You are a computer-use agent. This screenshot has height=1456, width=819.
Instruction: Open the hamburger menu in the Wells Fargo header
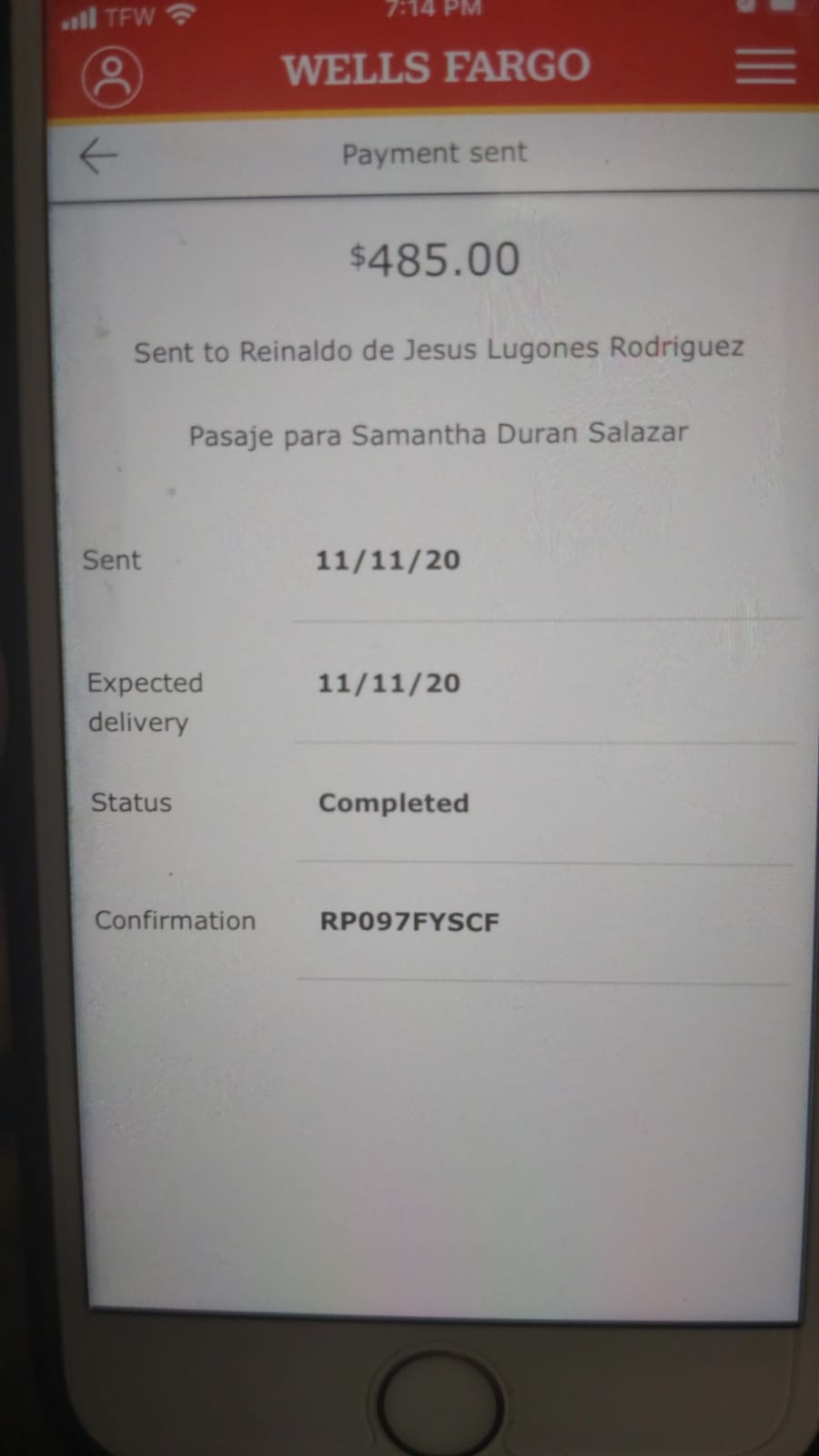coord(765,66)
